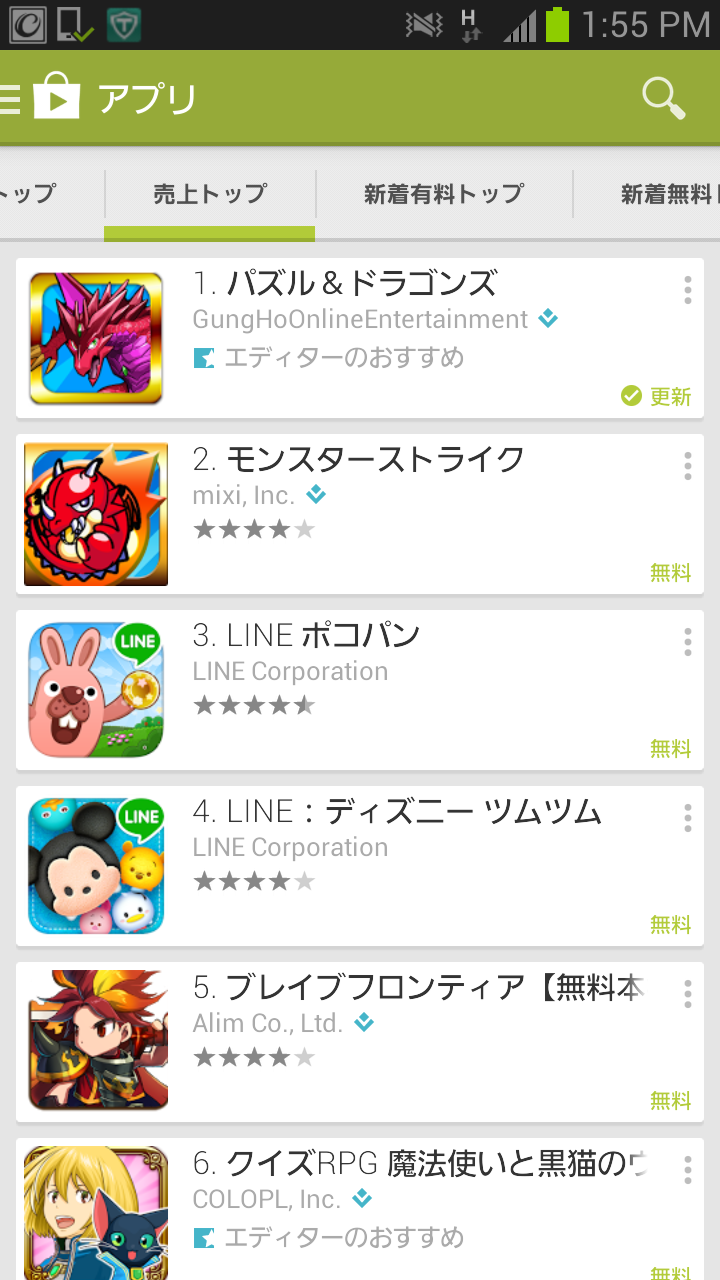Open overflow menu for パズル＆ドラゴンズ
Image resolution: width=720 pixels, height=1280 pixels.
click(x=687, y=290)
